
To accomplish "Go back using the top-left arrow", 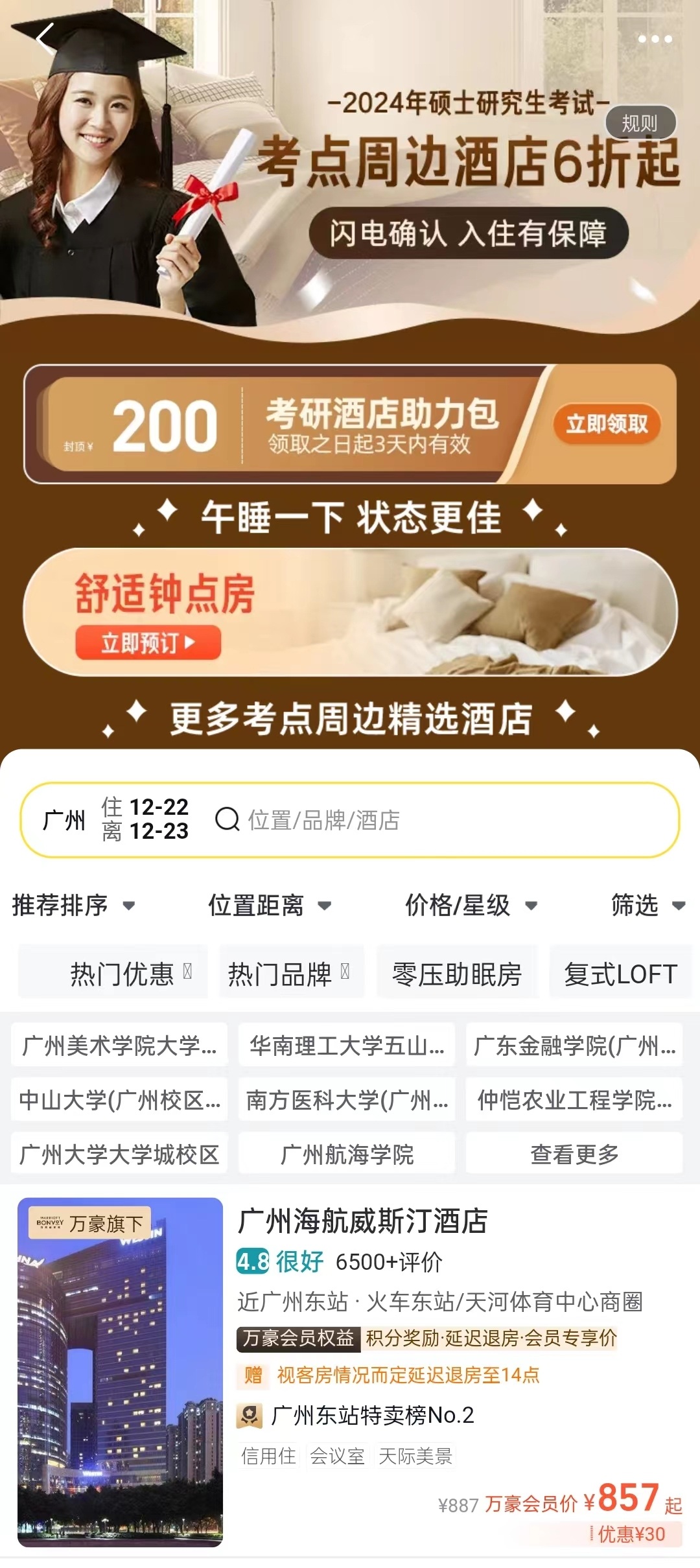I will pyautogui.click(x=45, y=38).
